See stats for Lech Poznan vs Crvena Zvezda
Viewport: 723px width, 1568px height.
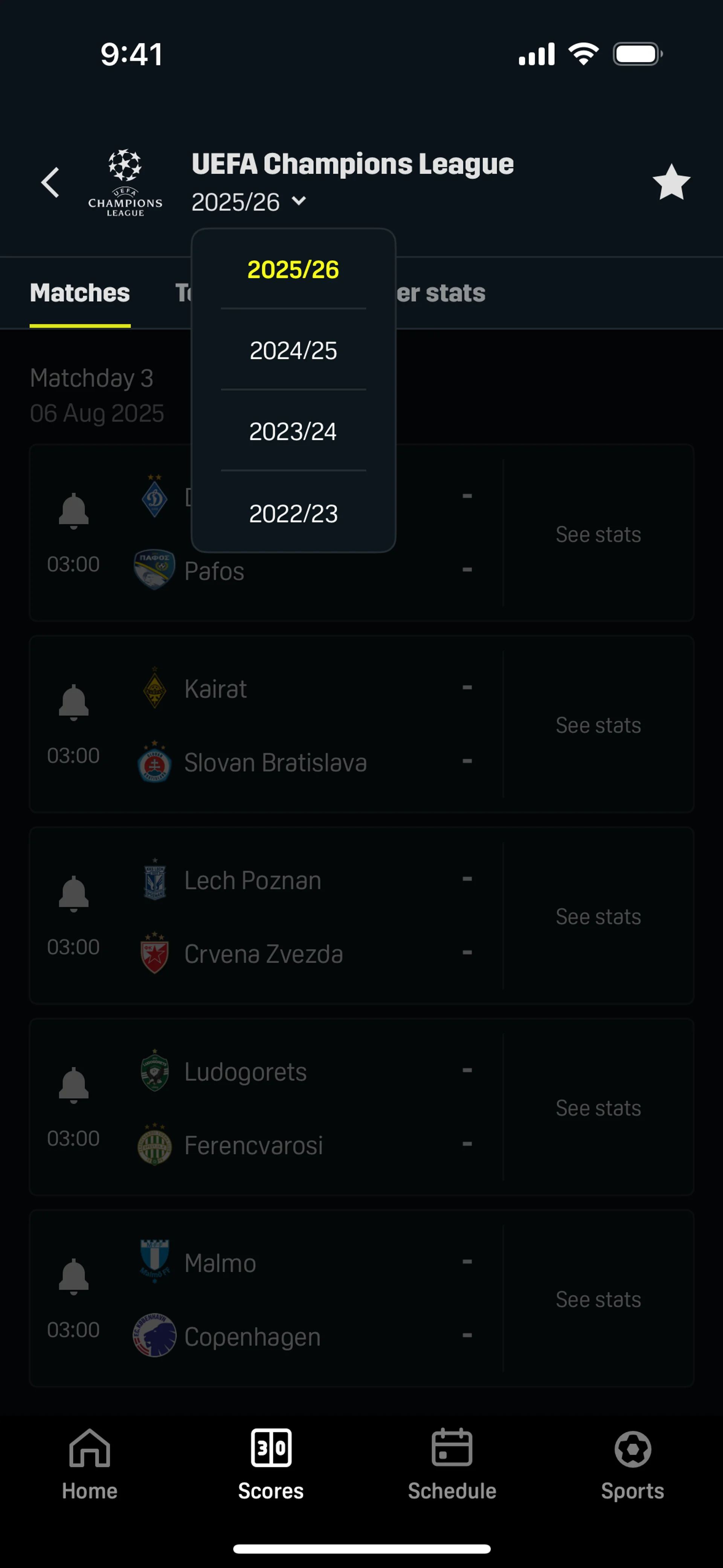[x=598, y=916]
